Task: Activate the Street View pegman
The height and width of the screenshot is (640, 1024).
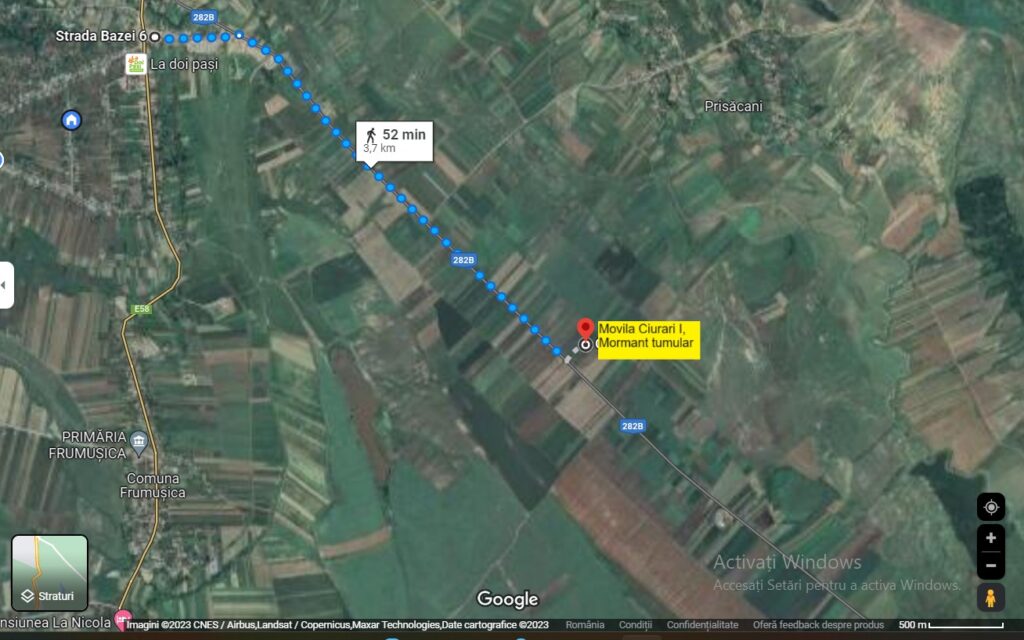Action: coord(990,598)
